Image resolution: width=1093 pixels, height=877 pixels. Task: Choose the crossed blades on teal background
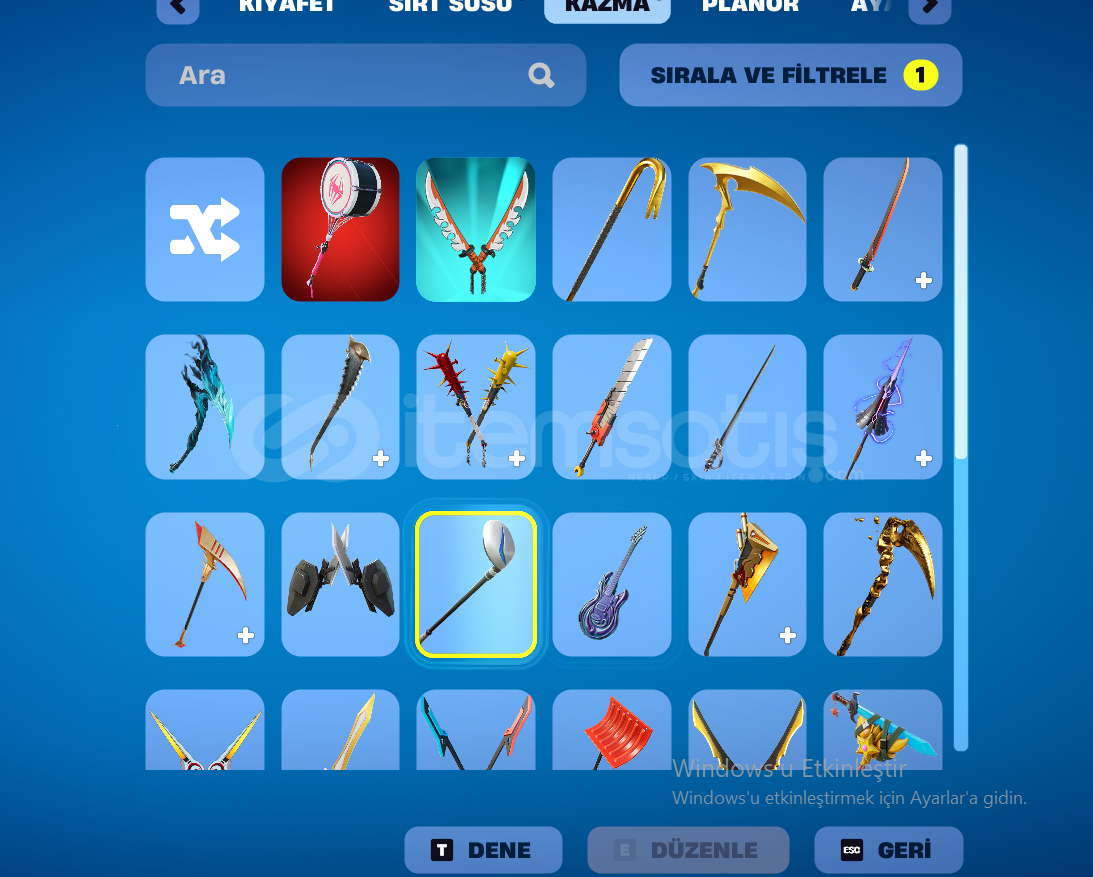tap(476, 229)
